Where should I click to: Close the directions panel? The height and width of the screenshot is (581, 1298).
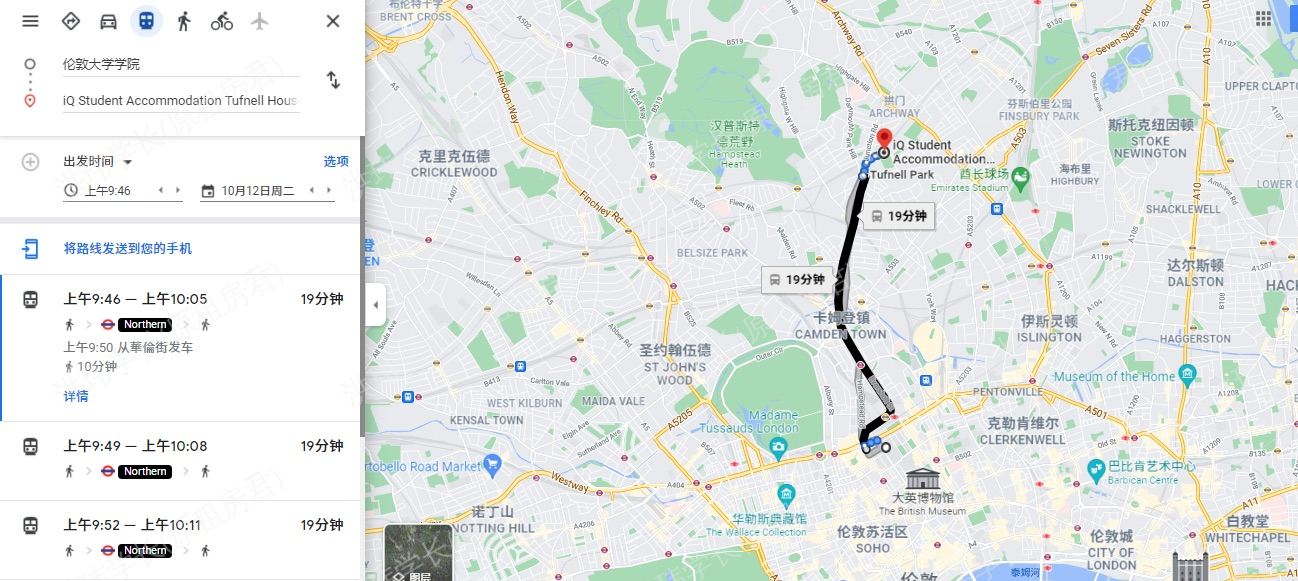click(333, 21)
